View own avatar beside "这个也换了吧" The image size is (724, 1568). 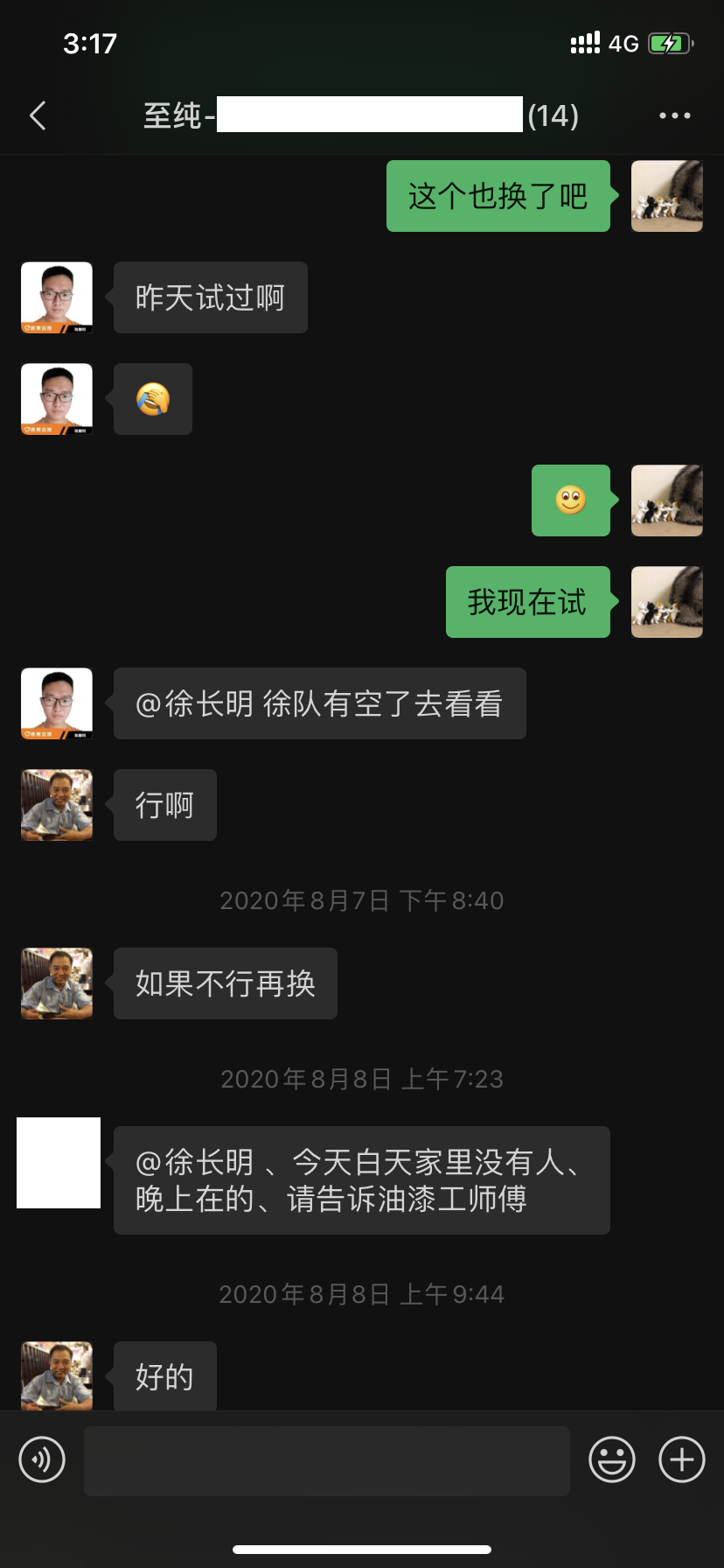667,196
